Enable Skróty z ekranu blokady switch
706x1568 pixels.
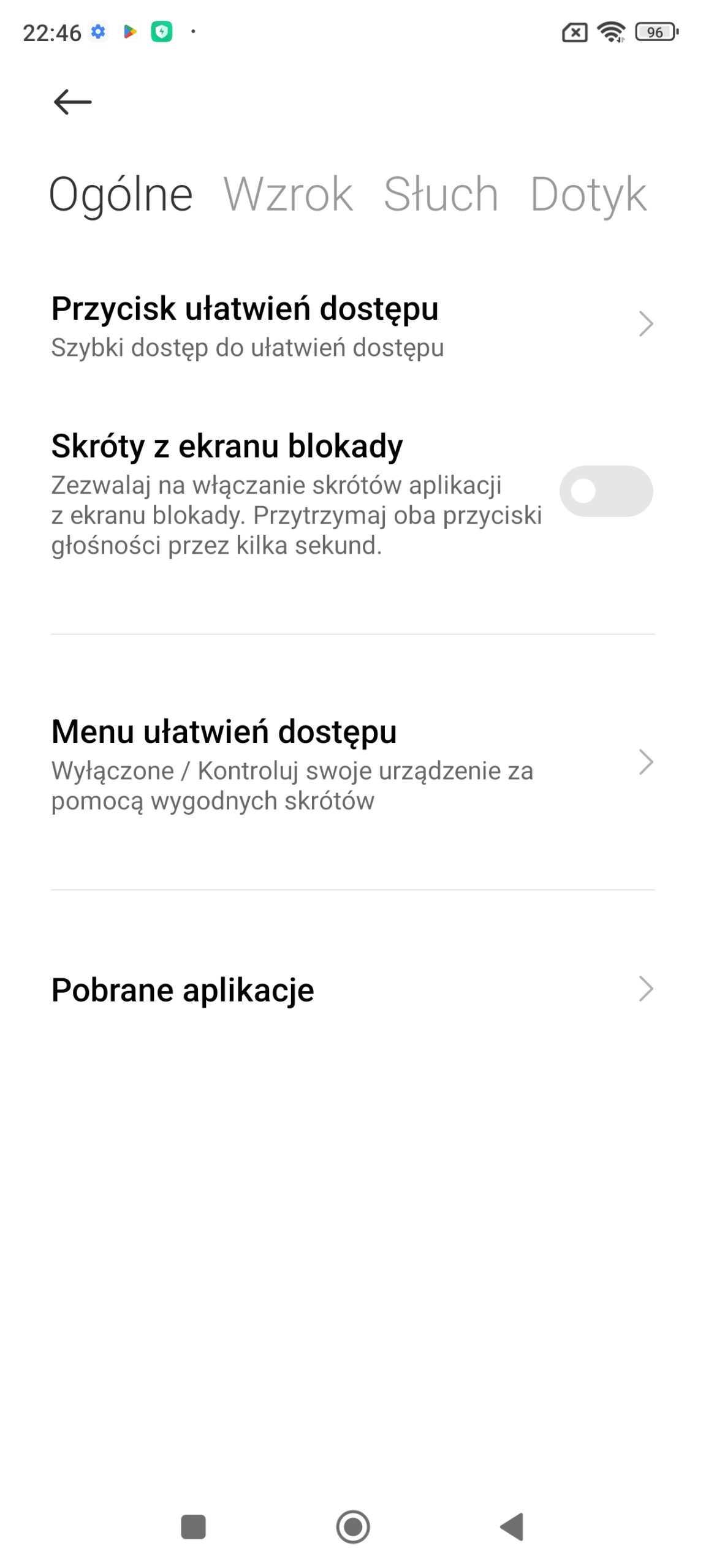605,491
